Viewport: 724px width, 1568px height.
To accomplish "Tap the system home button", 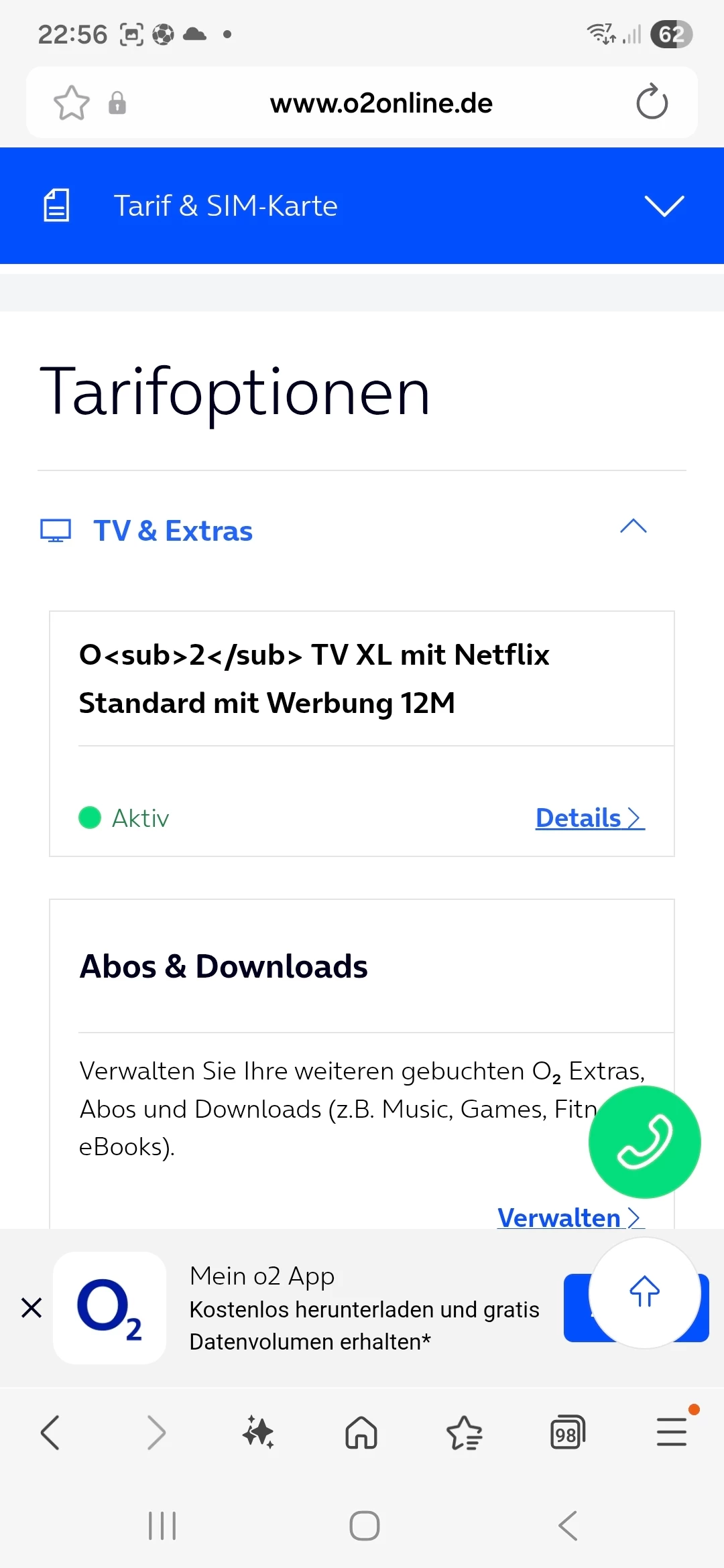I will (x=364, y=1526).
